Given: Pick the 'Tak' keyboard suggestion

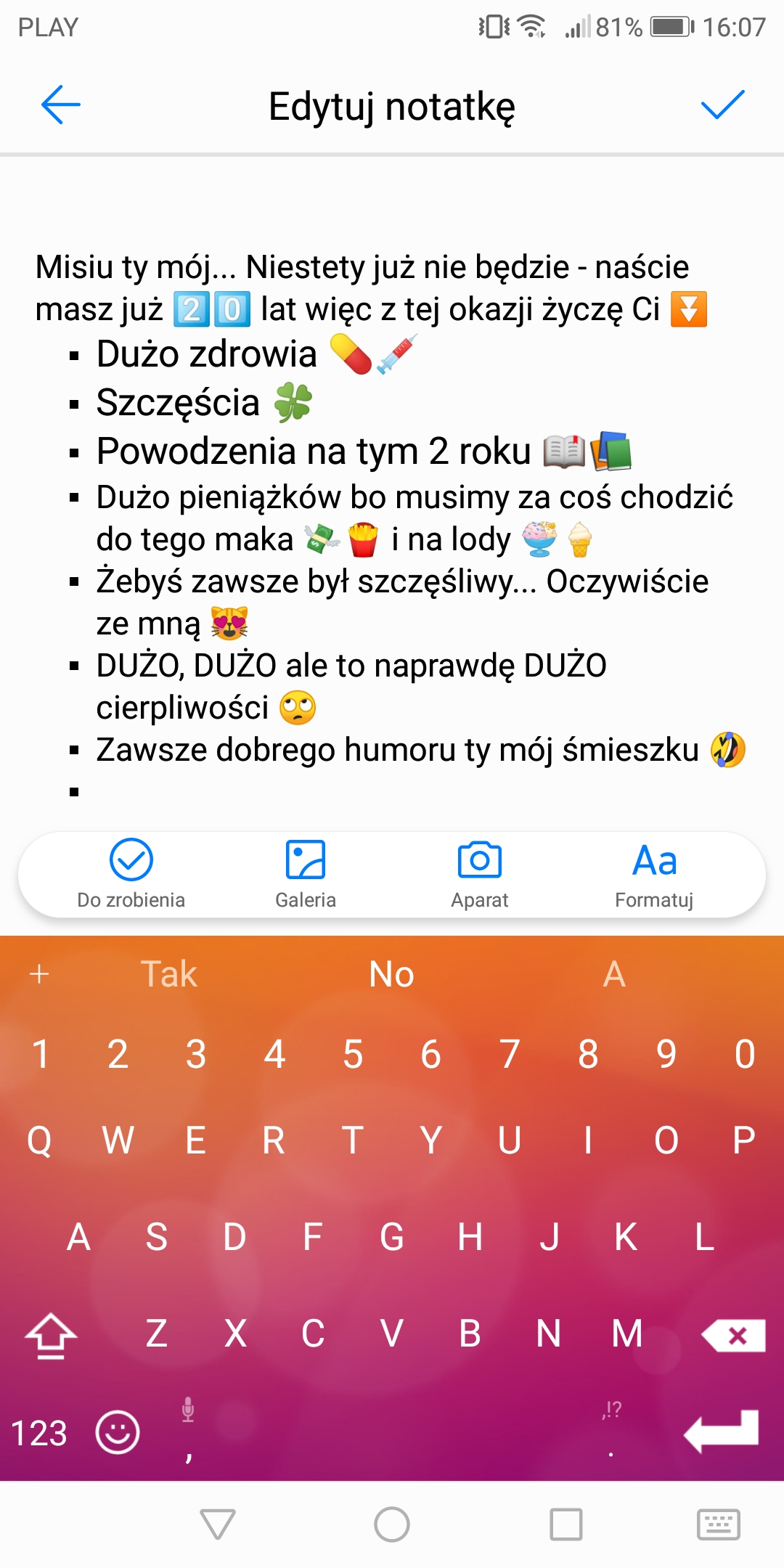Looking at the screenshot, I should (168, 974).
